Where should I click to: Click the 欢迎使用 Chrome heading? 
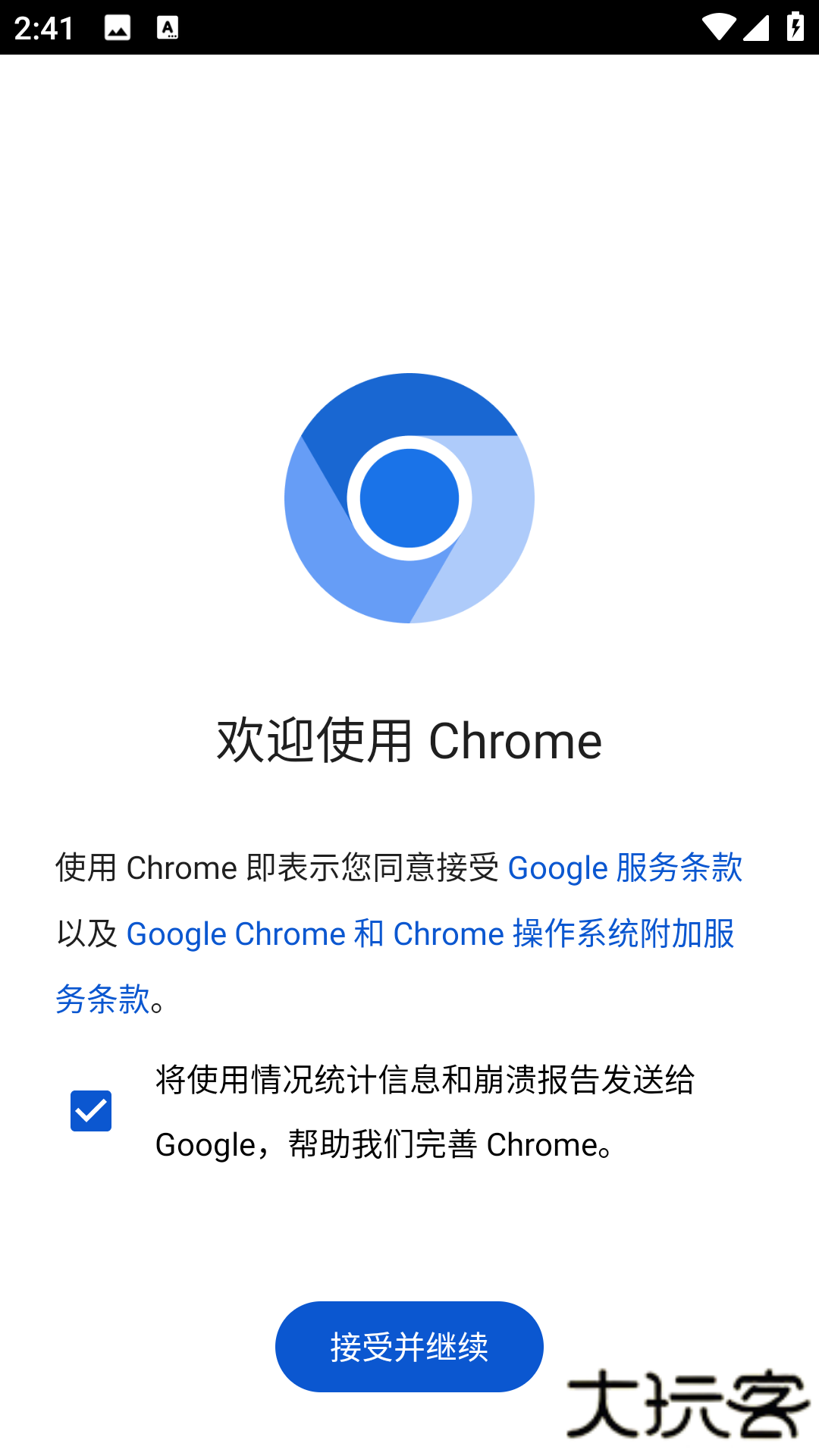(x=409, y=741)
